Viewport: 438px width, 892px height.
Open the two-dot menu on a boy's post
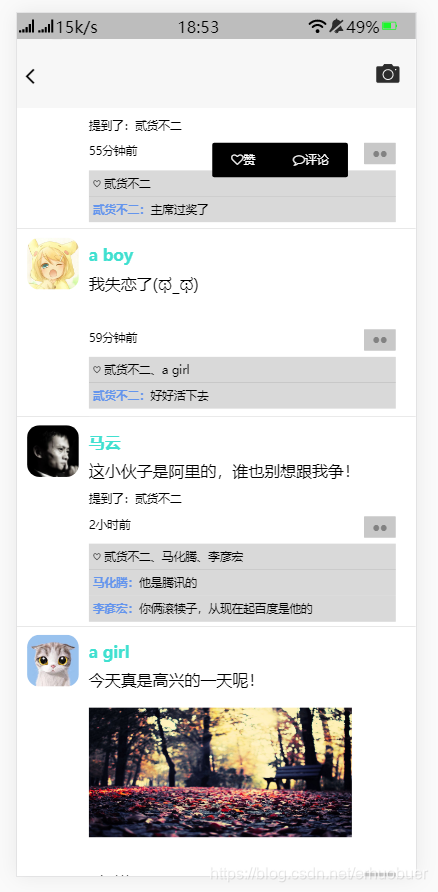coord(379,340)
